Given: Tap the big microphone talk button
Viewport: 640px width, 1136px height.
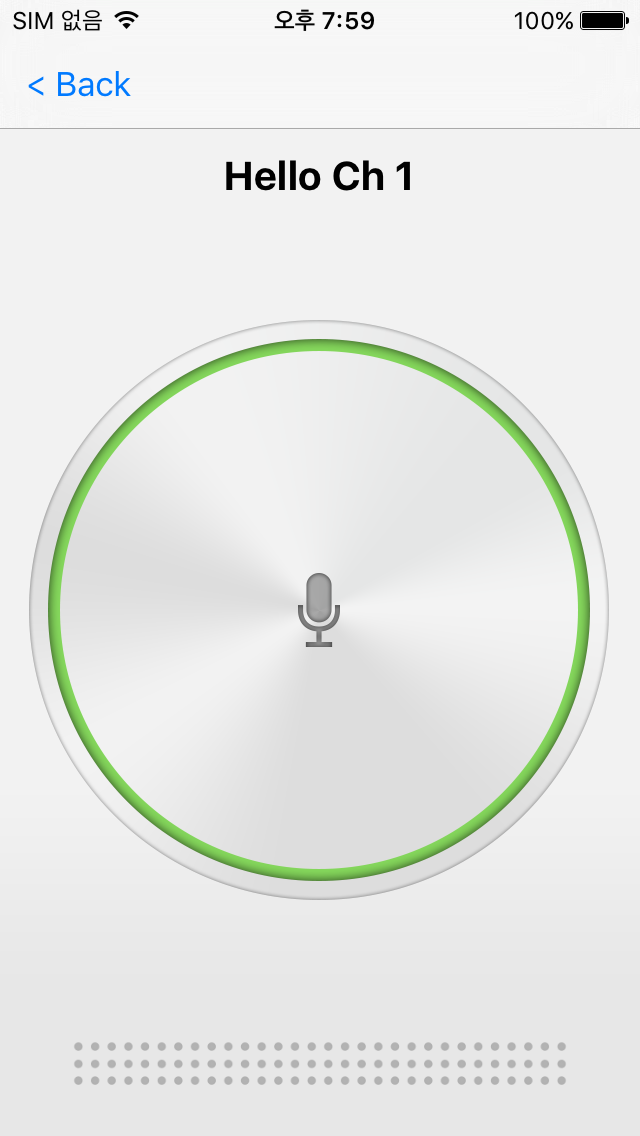Looking at the screenshot, I should pyautogui.click(x=319, y=610).
